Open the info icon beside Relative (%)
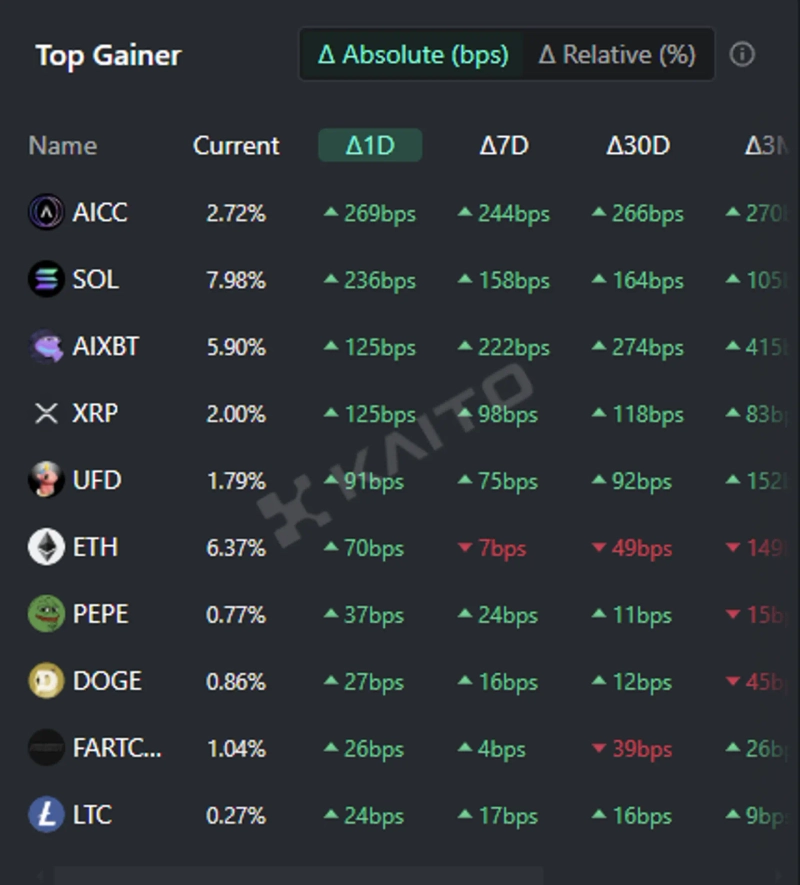800x885 pixels. (742, 54)
